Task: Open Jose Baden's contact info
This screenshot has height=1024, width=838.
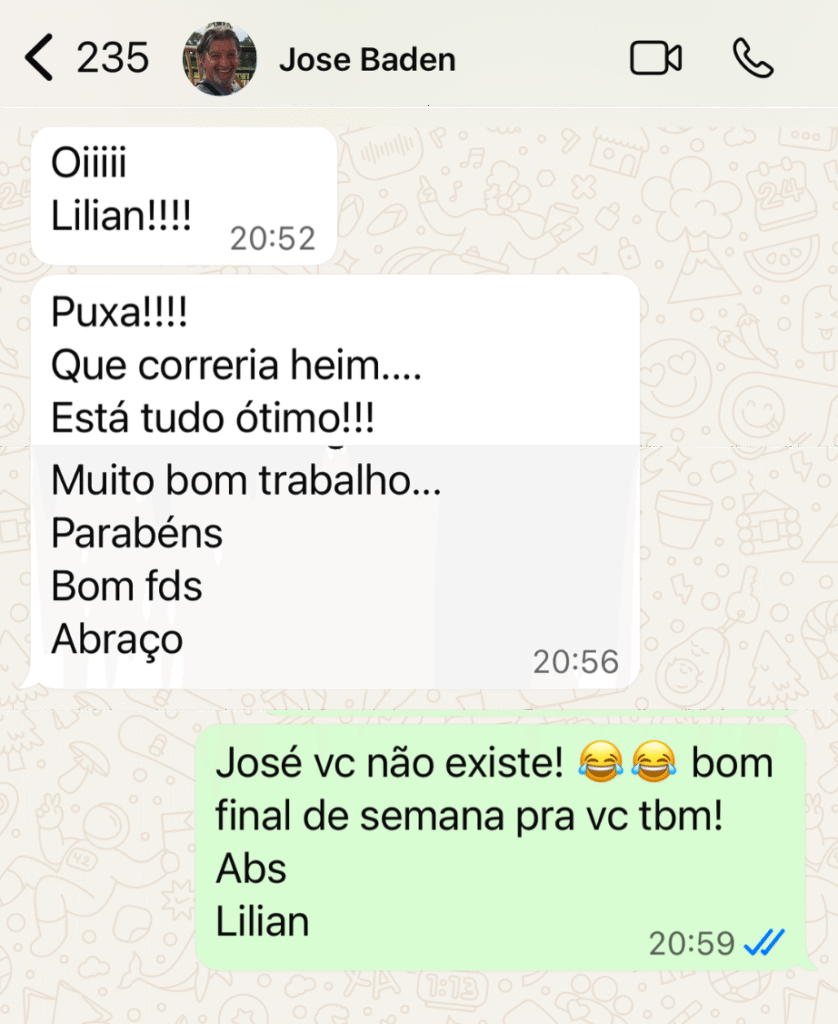Action: [x=367, y=60]
